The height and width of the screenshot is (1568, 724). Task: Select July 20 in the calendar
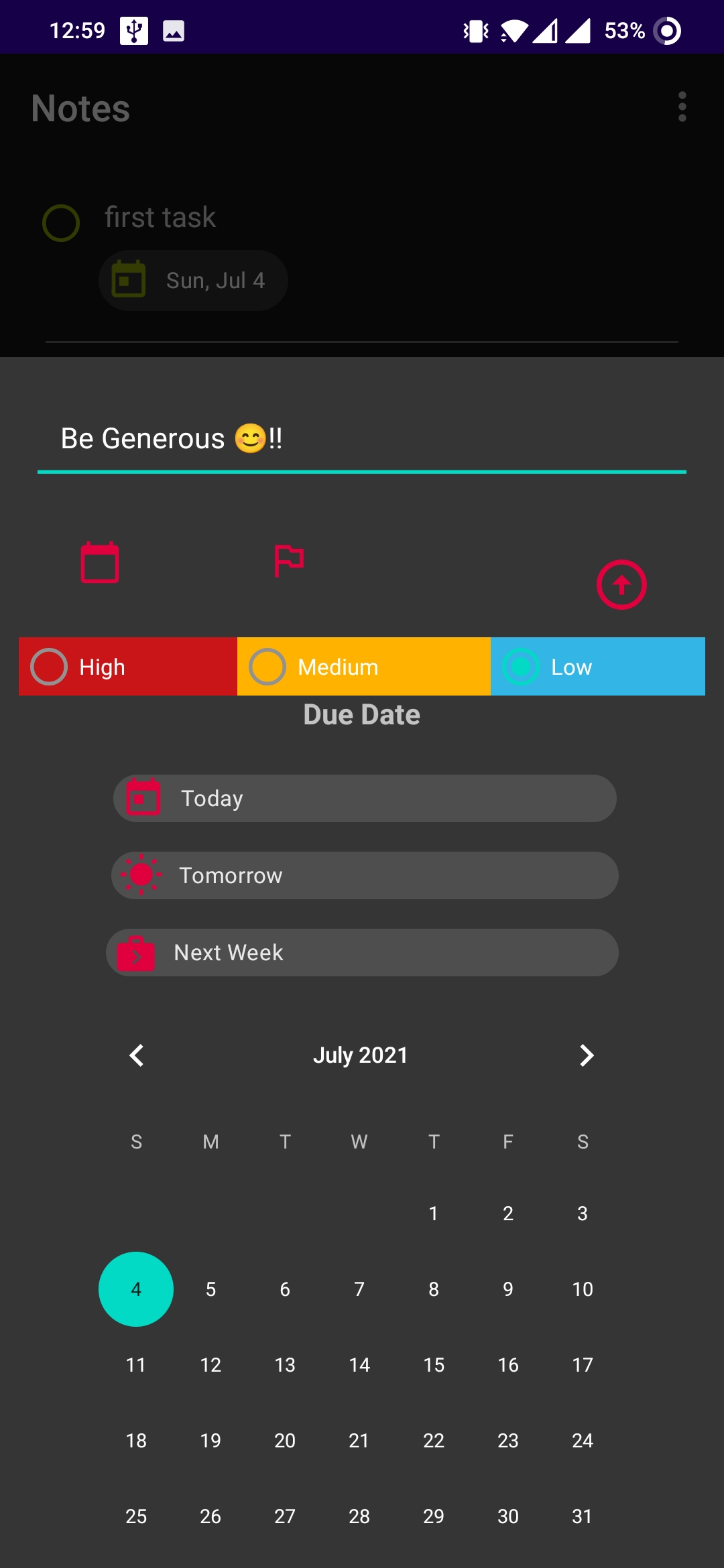285,1441
